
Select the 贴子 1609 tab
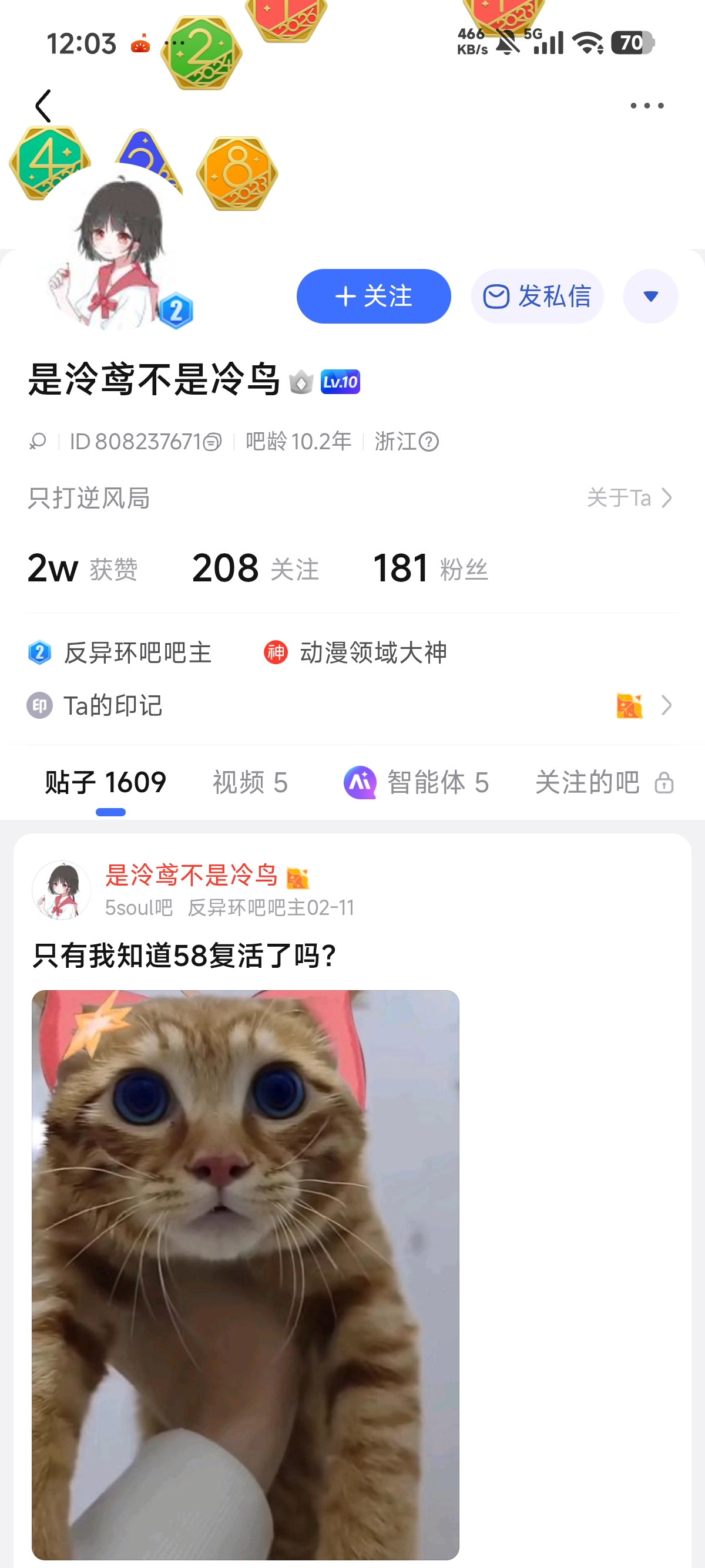(106, 782)
